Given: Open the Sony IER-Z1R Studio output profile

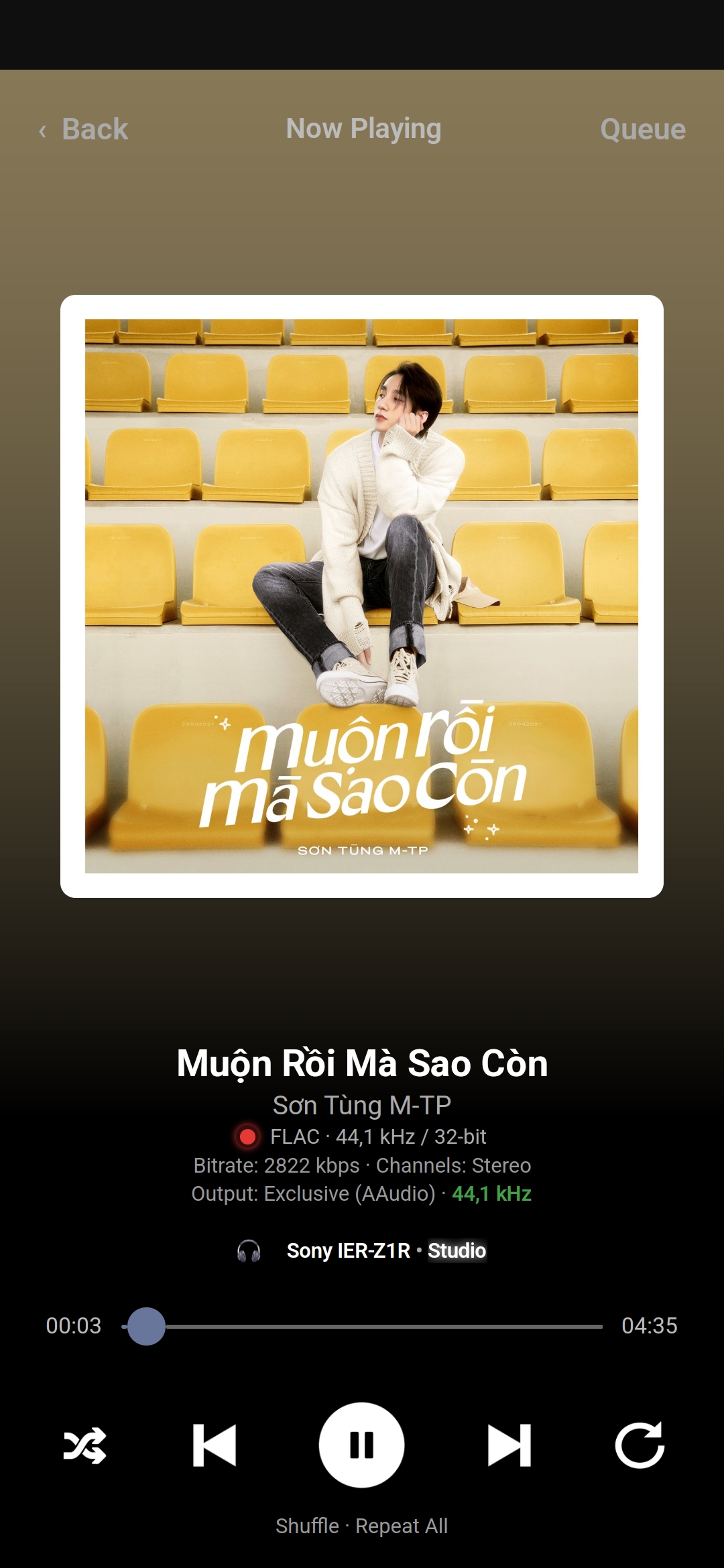Looking at the screenshot, I should pyautogui.click(x=362, y=1250).
